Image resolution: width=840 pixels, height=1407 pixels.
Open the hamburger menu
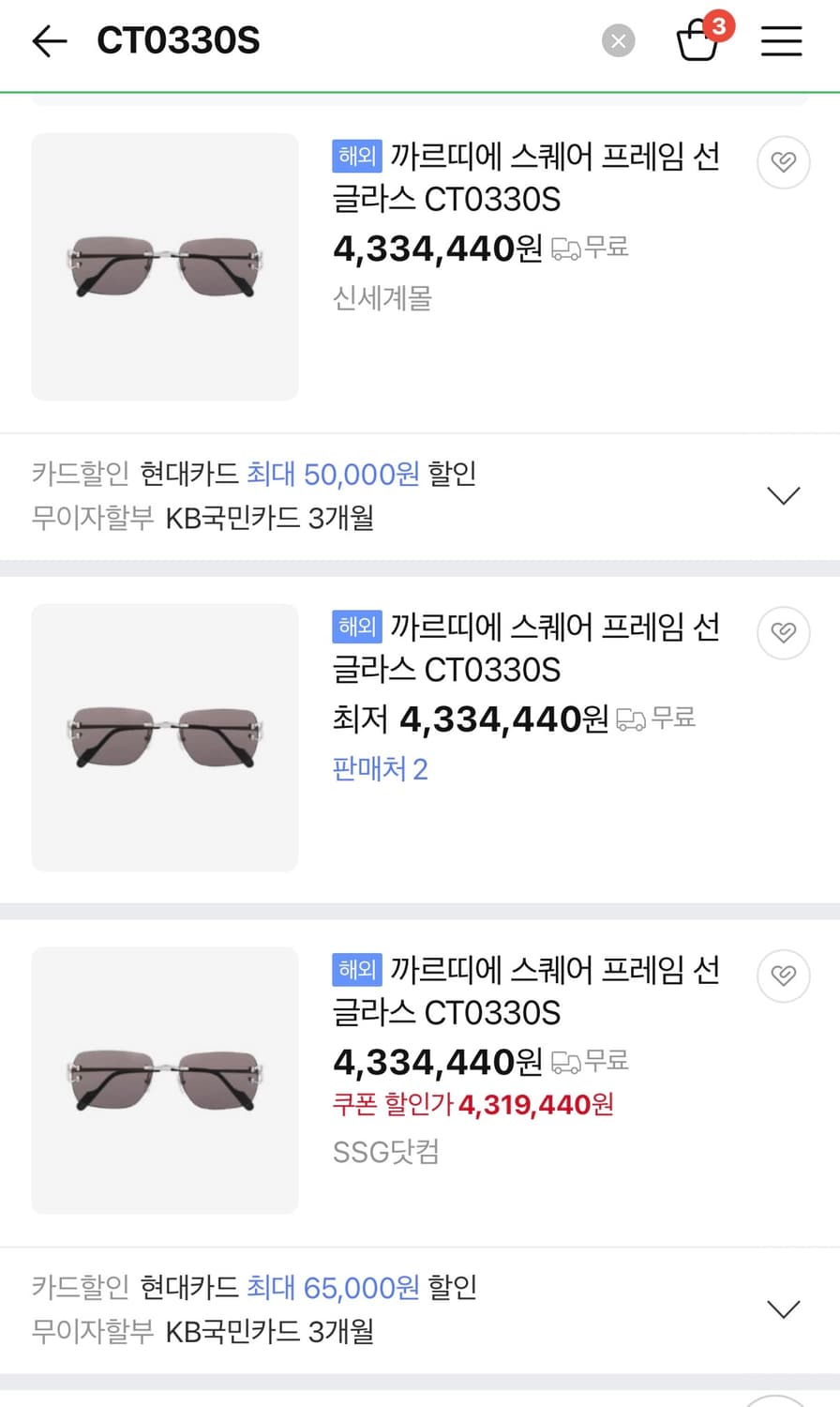coord(782,39)
